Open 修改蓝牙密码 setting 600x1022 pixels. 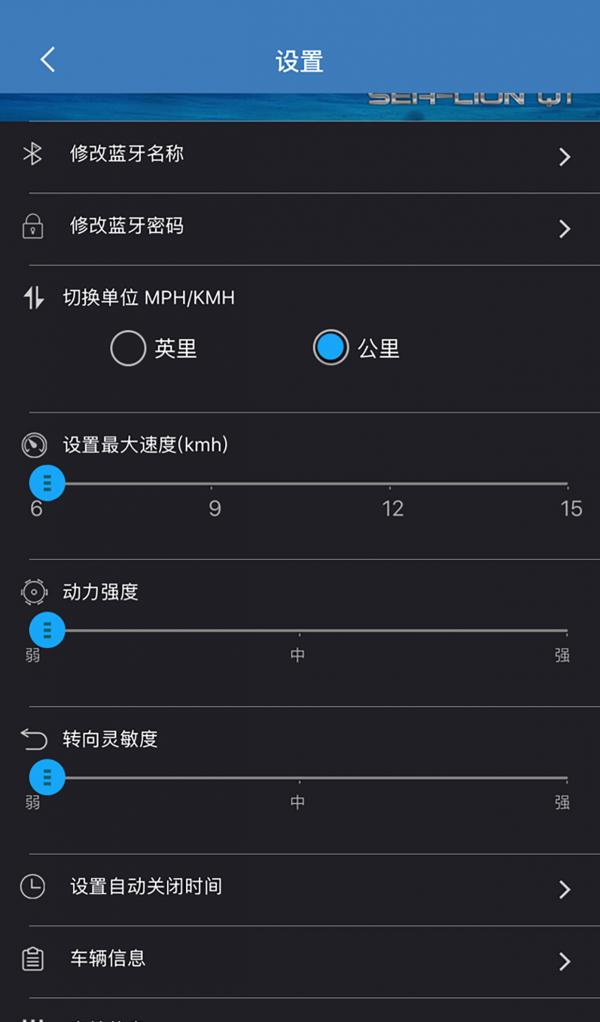pos(299,227)
